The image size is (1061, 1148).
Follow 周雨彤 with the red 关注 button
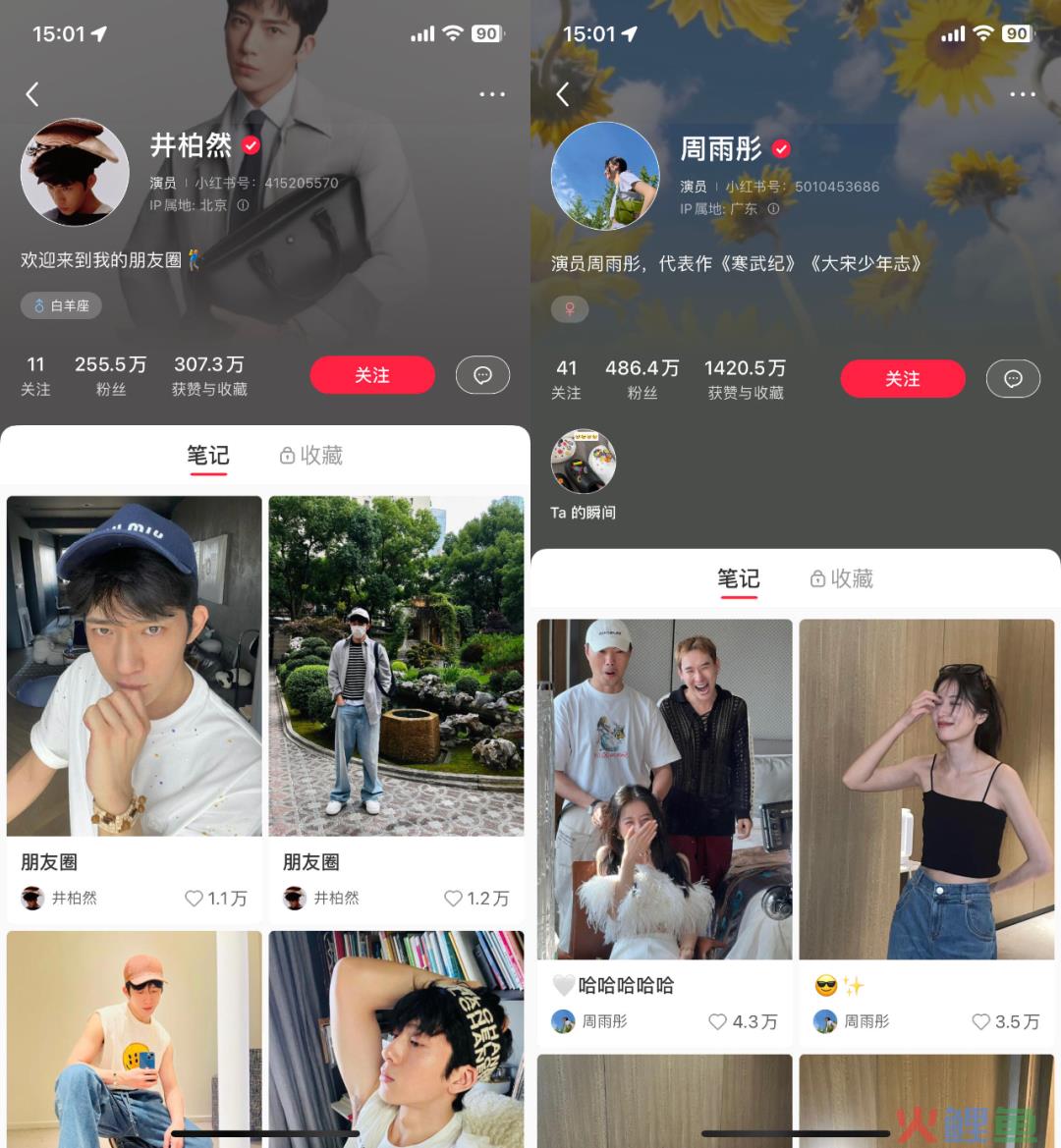[x=902, y=379]
